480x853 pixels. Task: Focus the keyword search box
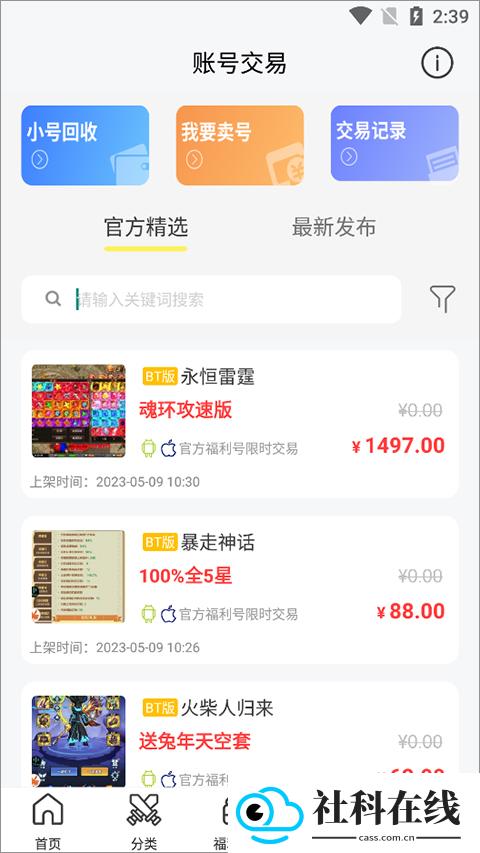[211, 299]
